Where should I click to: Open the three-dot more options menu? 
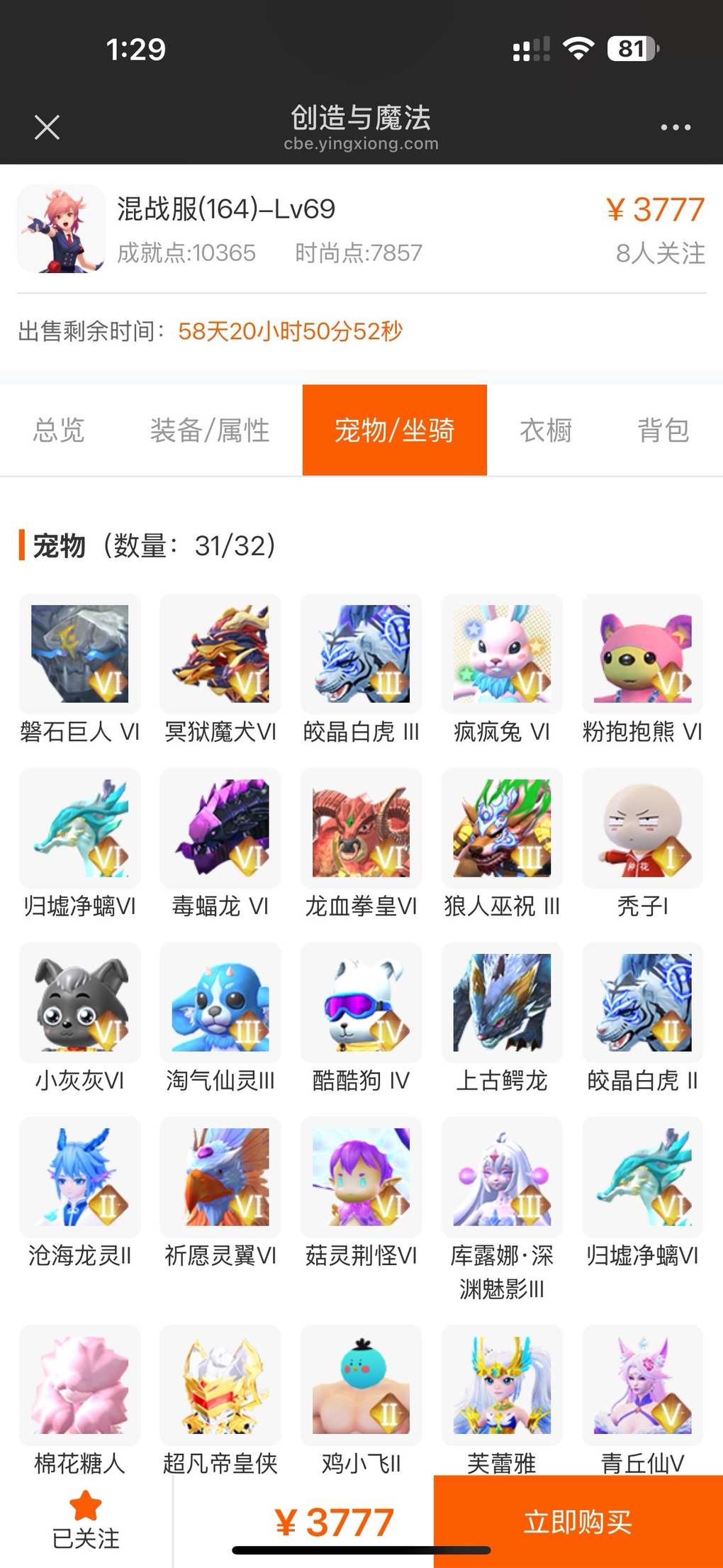tap(675, 128)
